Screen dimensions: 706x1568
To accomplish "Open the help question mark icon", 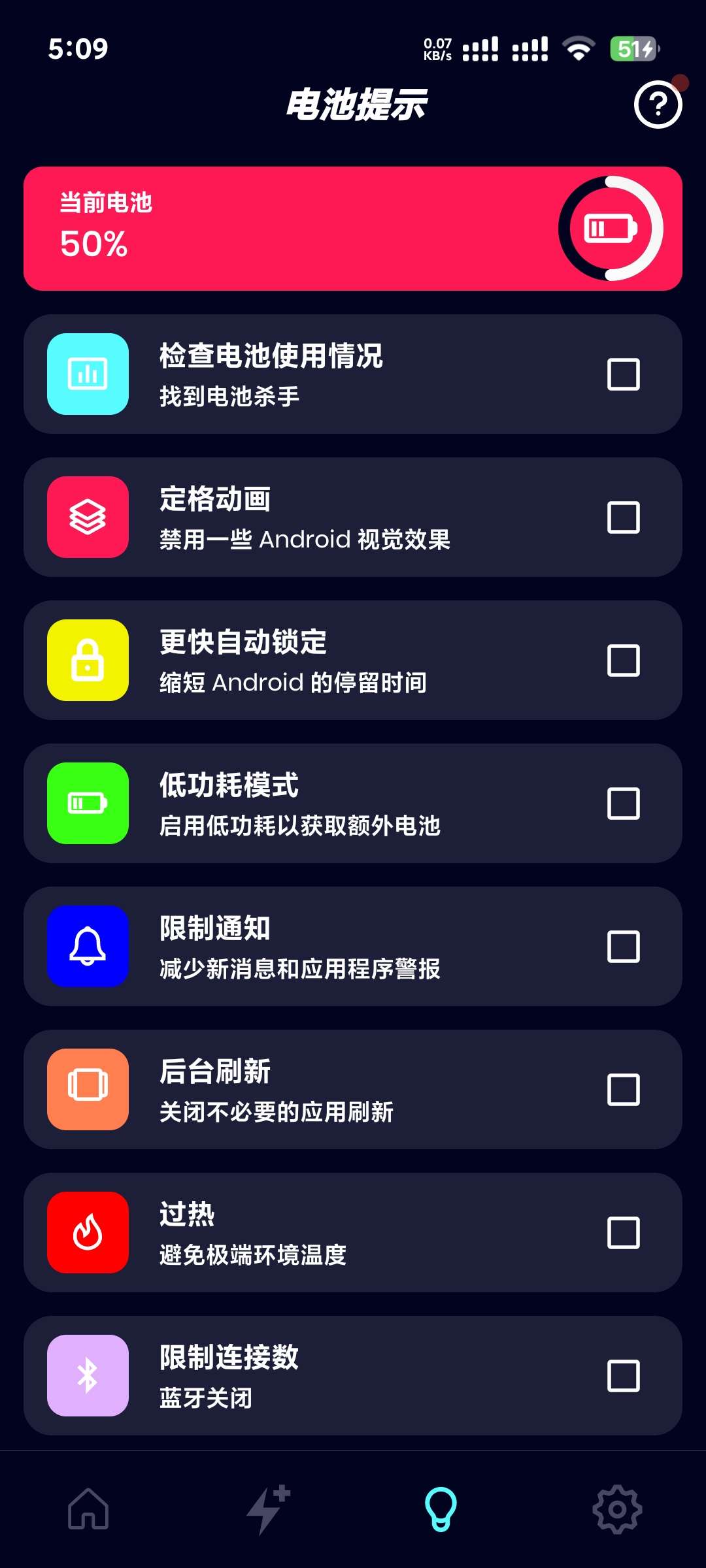I will 658,105.
